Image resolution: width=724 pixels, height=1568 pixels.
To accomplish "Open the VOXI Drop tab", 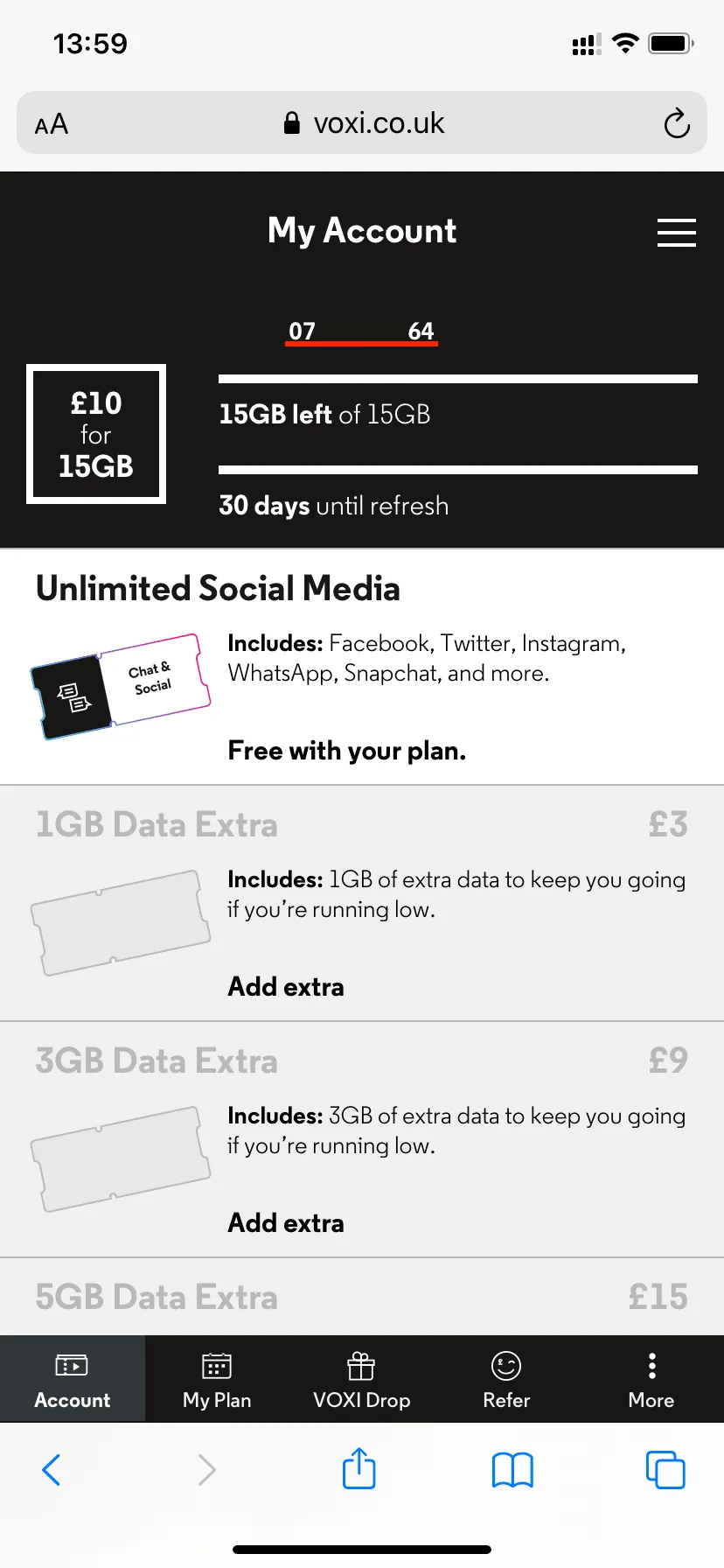I will (361, 1379).
